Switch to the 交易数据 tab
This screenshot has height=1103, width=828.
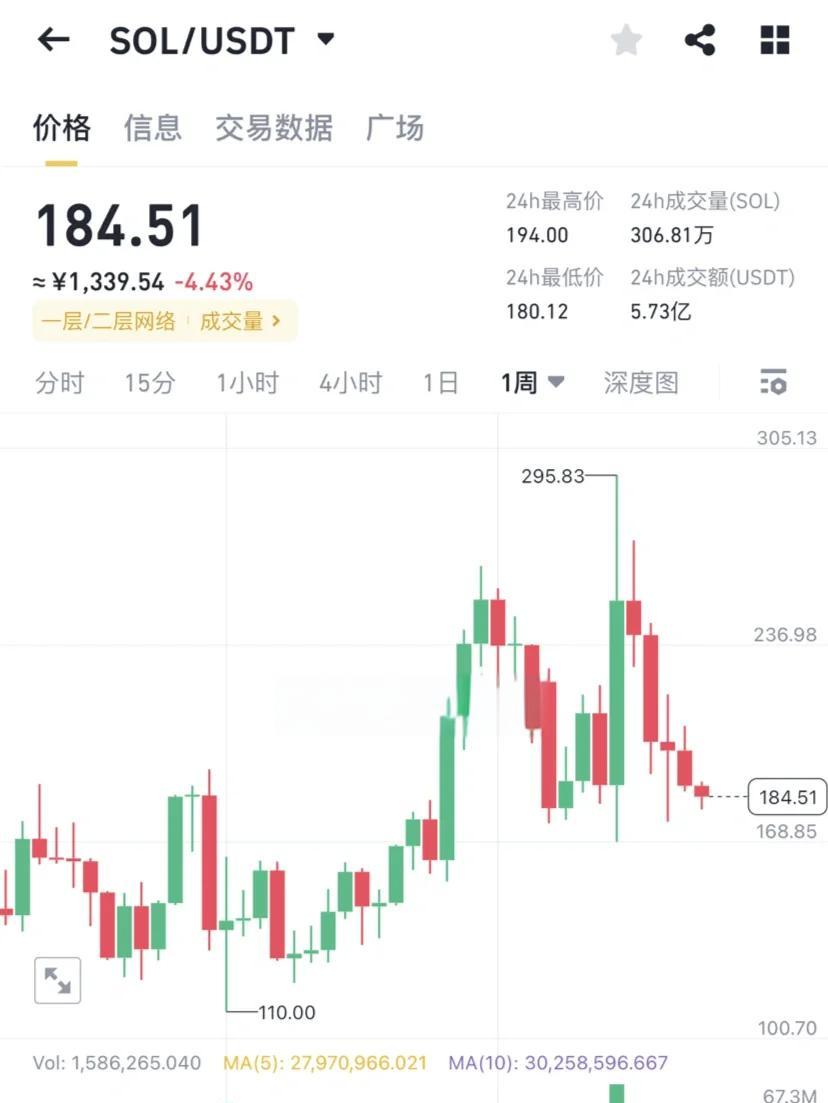(x=274, y=128)
